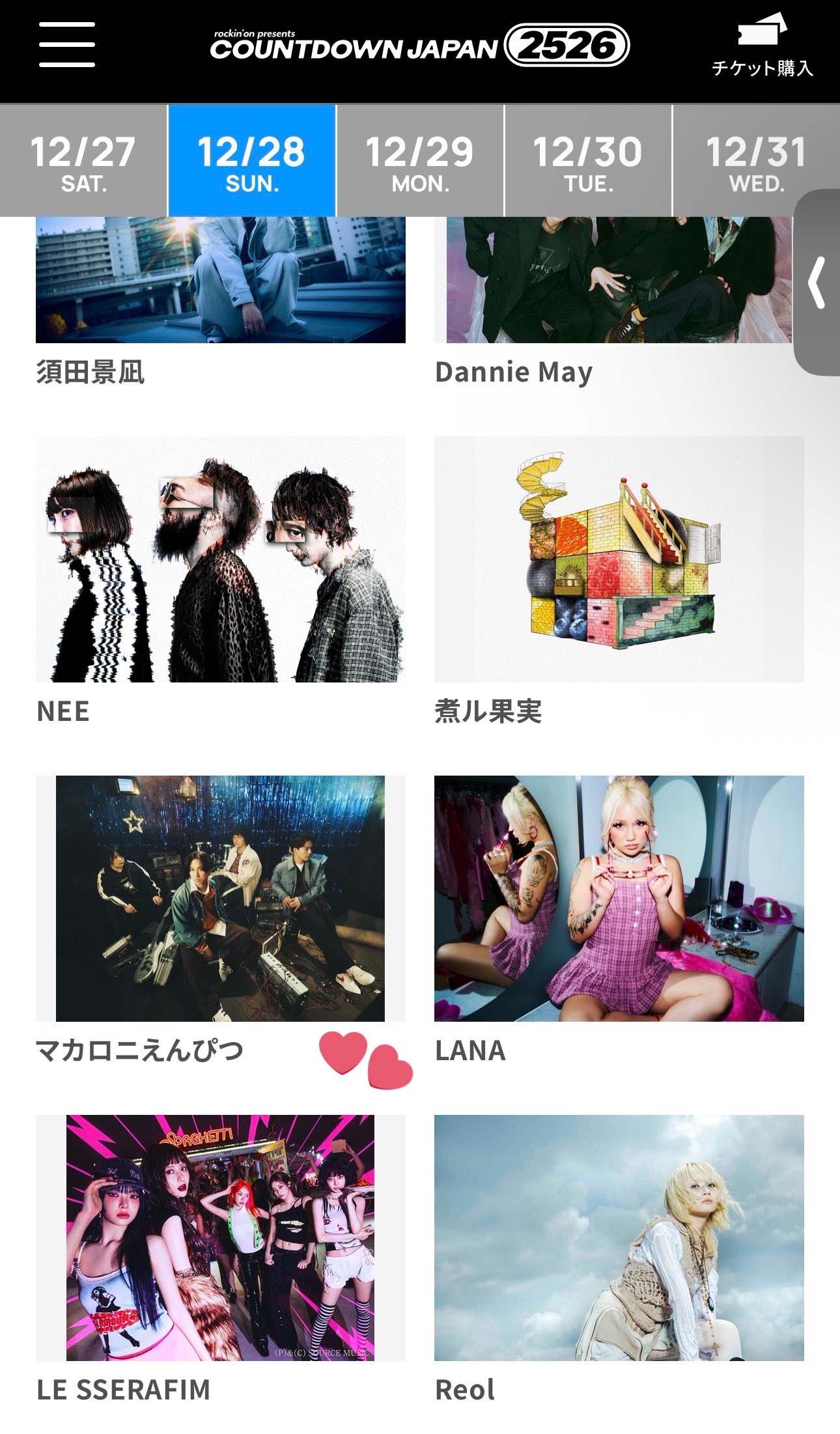Screen dimensions: 840x1434
Task: Expand the side panel arrow handle
Action: 817,283
